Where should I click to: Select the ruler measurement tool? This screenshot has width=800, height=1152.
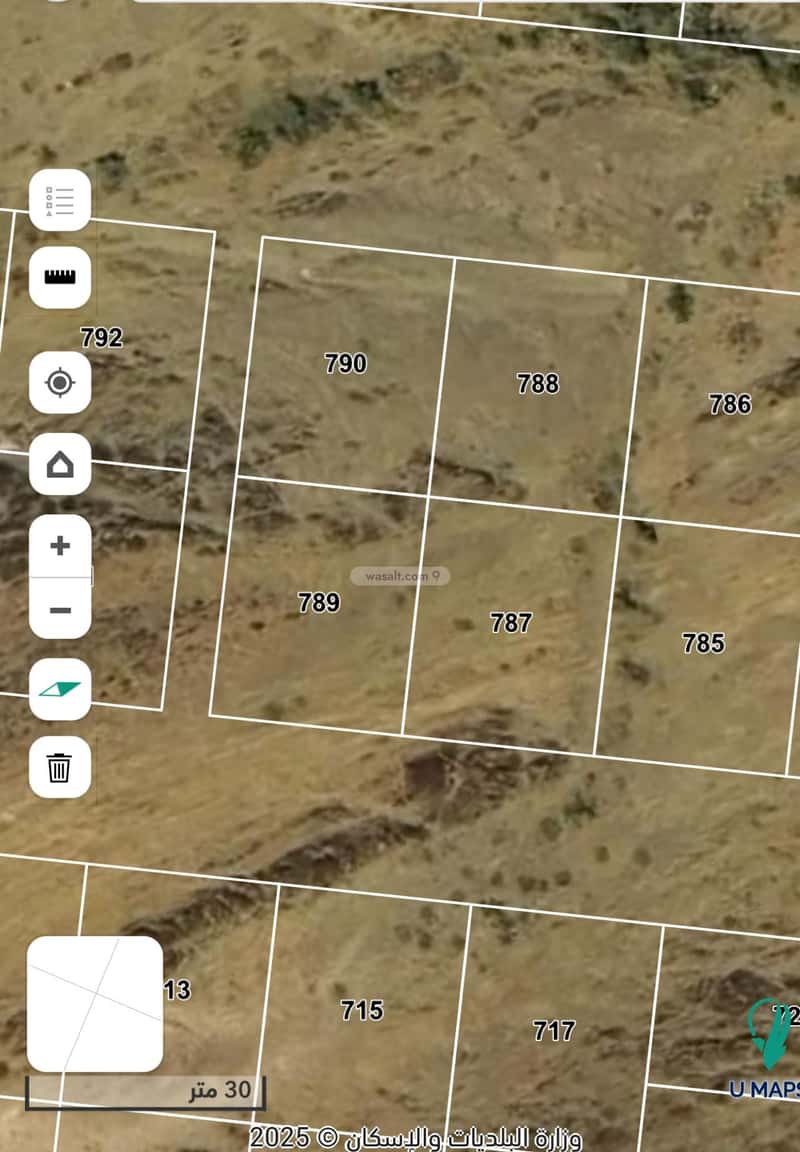[x=60, y=277]
